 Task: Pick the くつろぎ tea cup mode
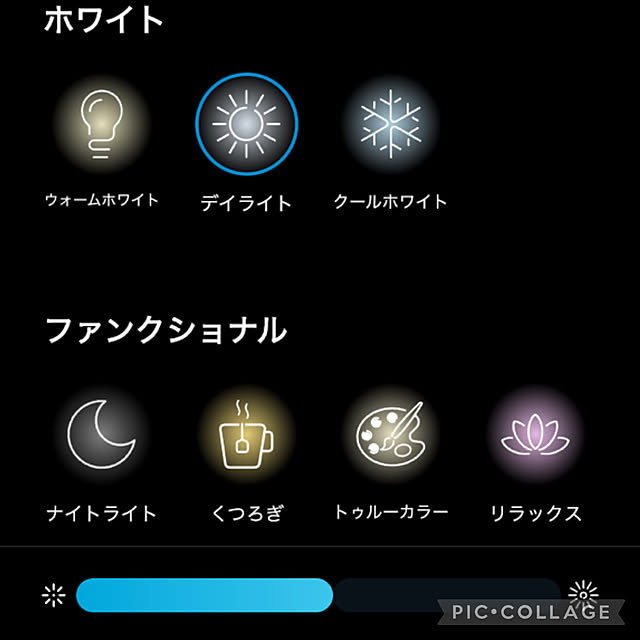point(246,435)
